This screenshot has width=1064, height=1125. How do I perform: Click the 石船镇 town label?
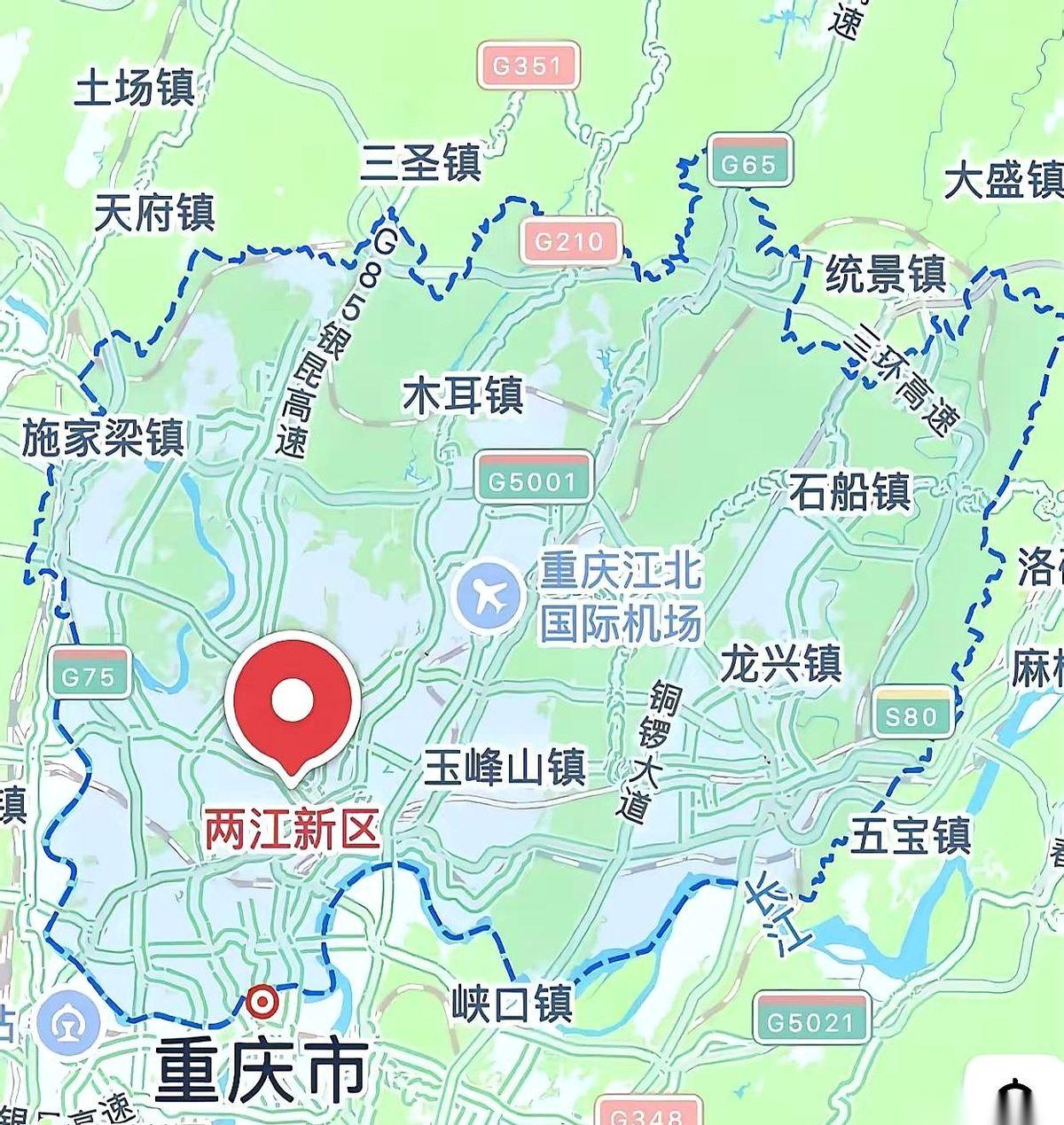[852, 491]
